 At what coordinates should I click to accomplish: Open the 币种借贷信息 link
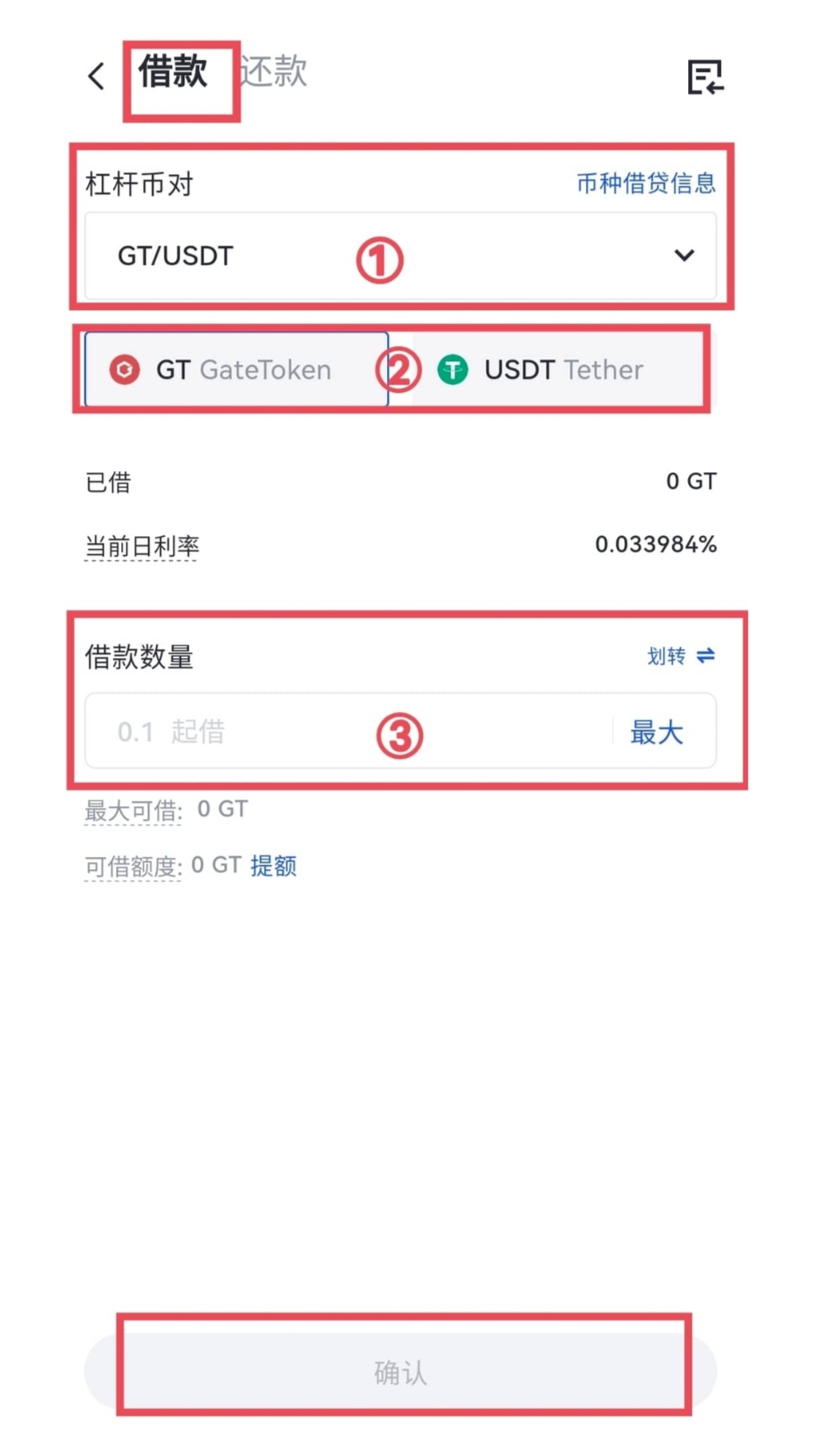pos(646,183)
